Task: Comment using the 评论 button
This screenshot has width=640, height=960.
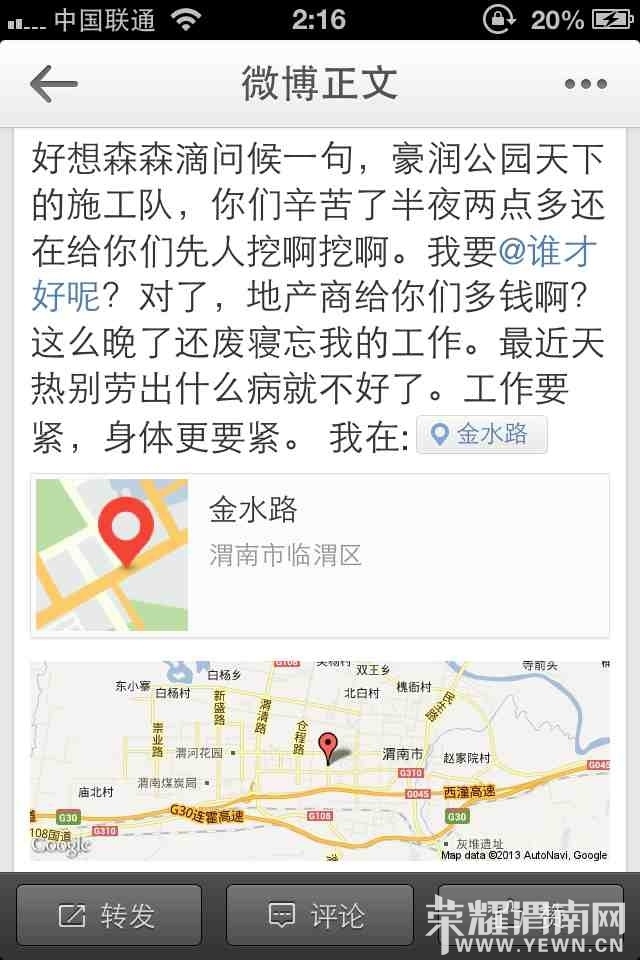Action: pos(319,915)
